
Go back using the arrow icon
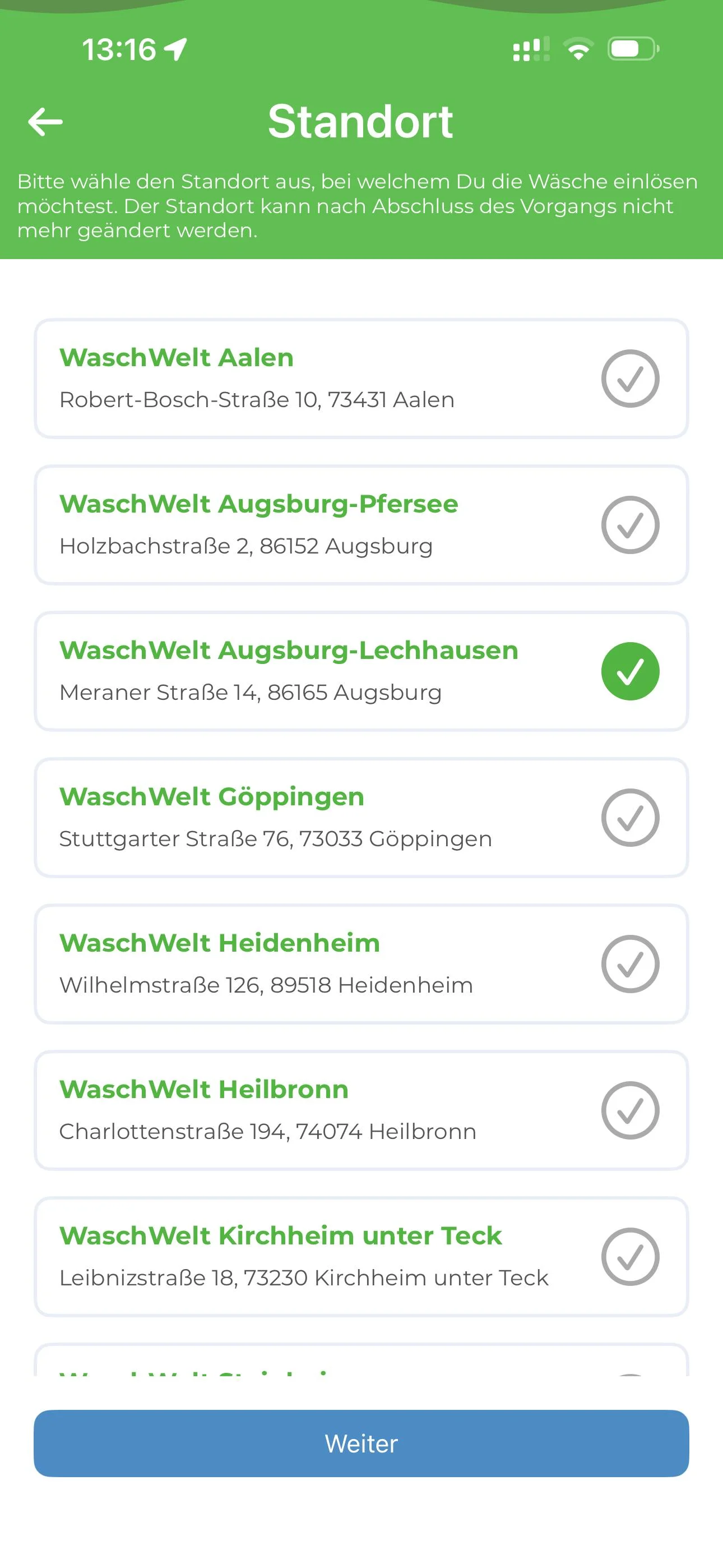tap(45, 122)
